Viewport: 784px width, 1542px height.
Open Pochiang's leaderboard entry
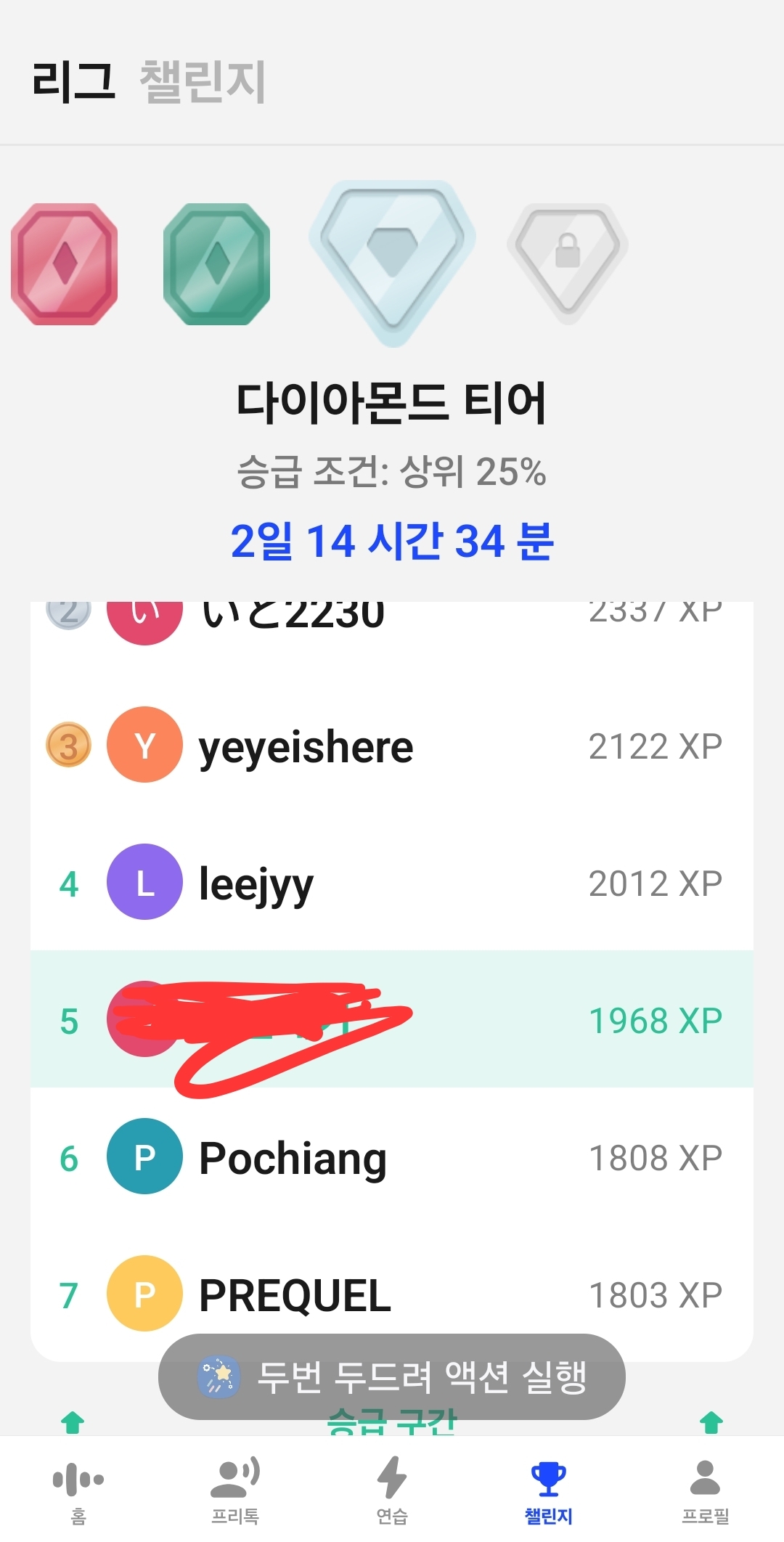(x=392, y=1157)
